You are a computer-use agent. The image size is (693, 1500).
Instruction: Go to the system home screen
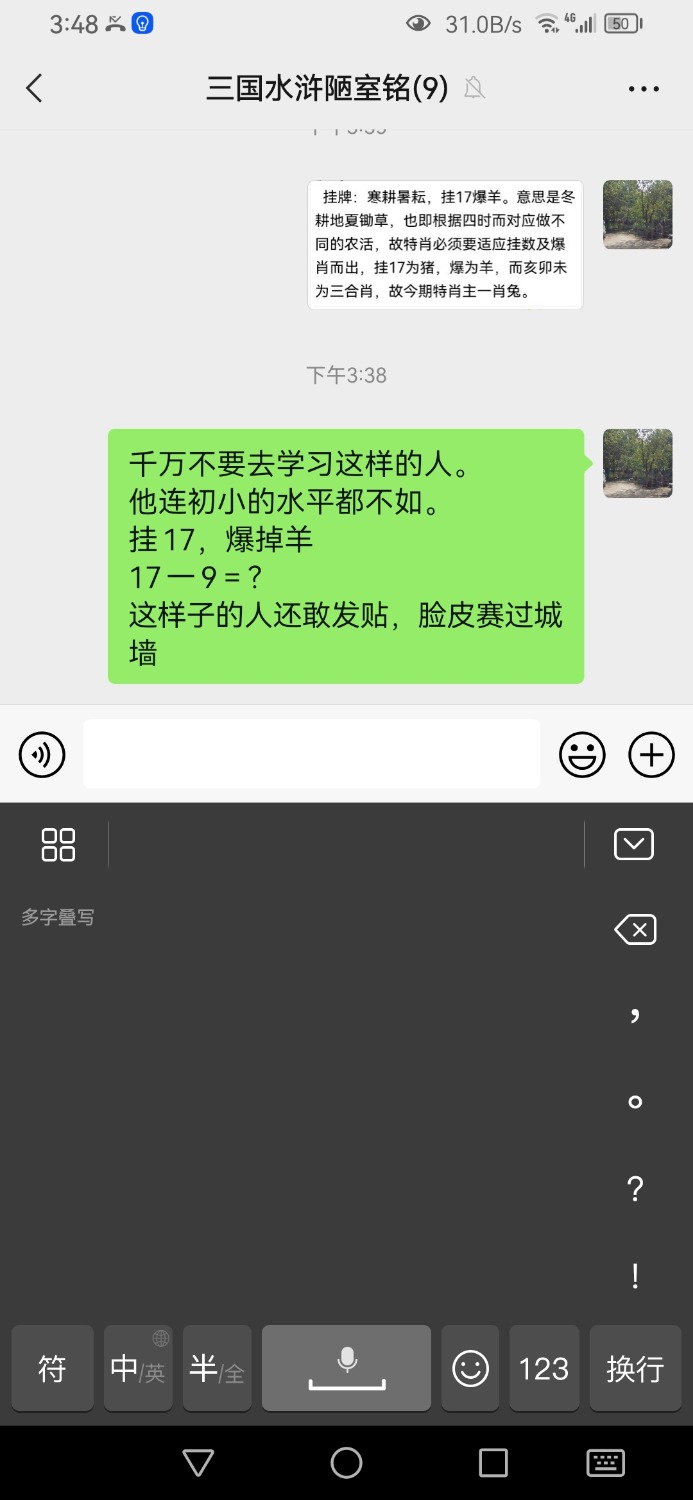[x=346, y=1463]
